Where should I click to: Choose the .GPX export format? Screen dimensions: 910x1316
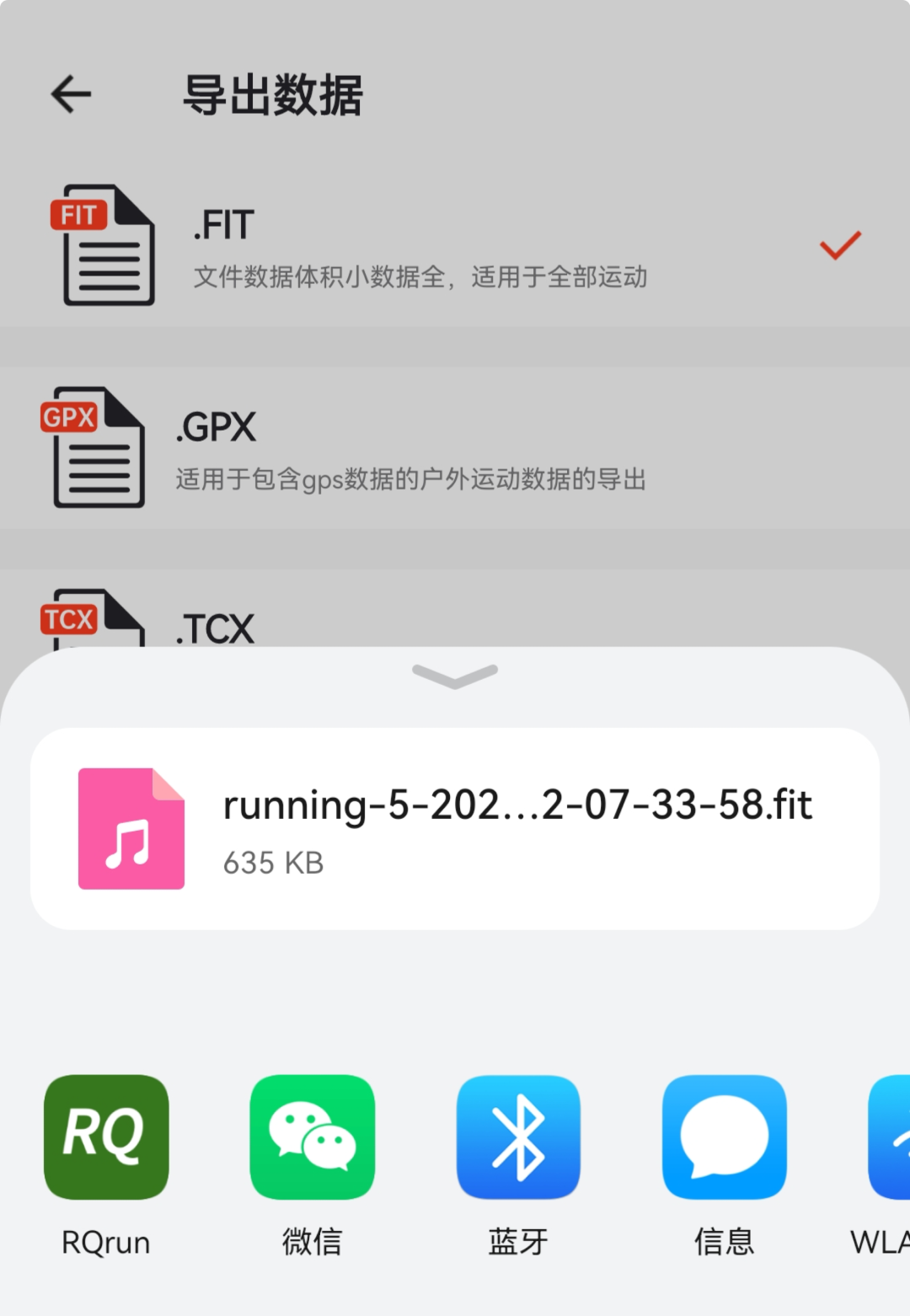455,447
